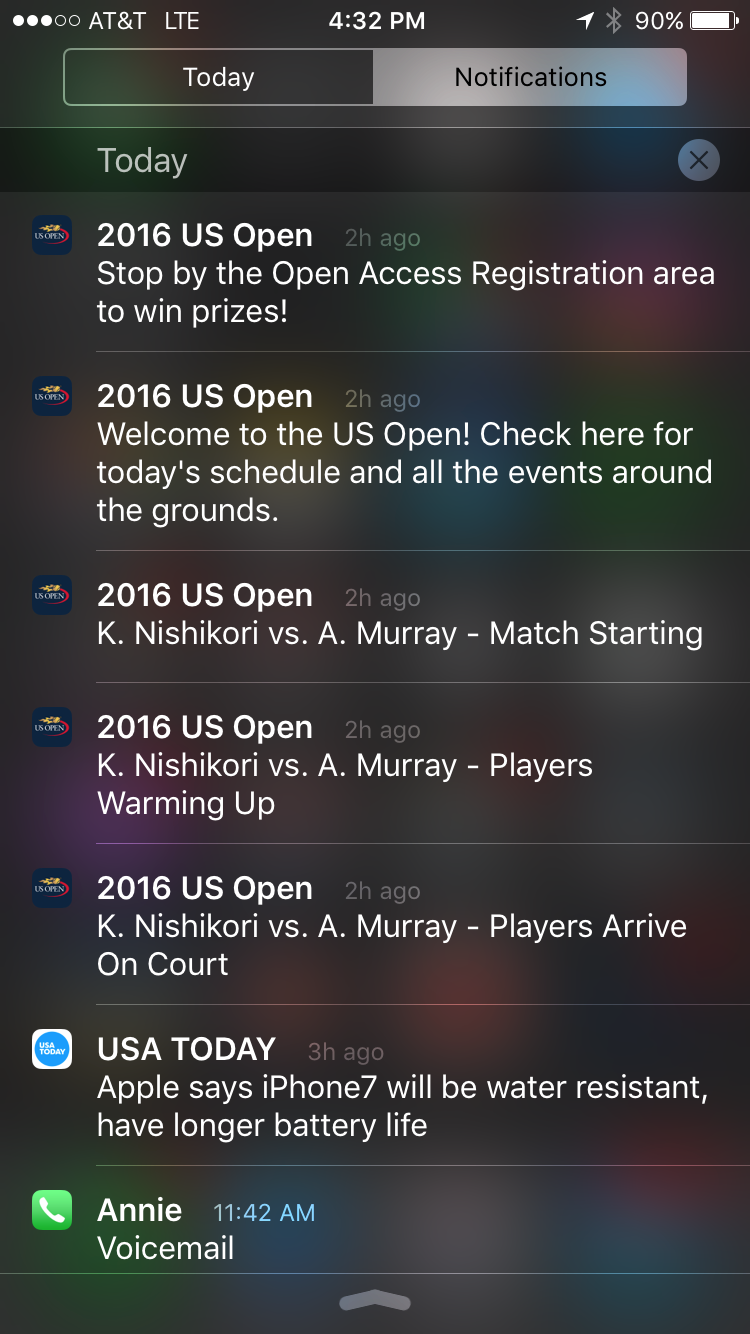Image resolution: width=750 pixels, height=1334 pixels.
Task: Open the USA TODAY app icon
Action: tap(52, 1050)
